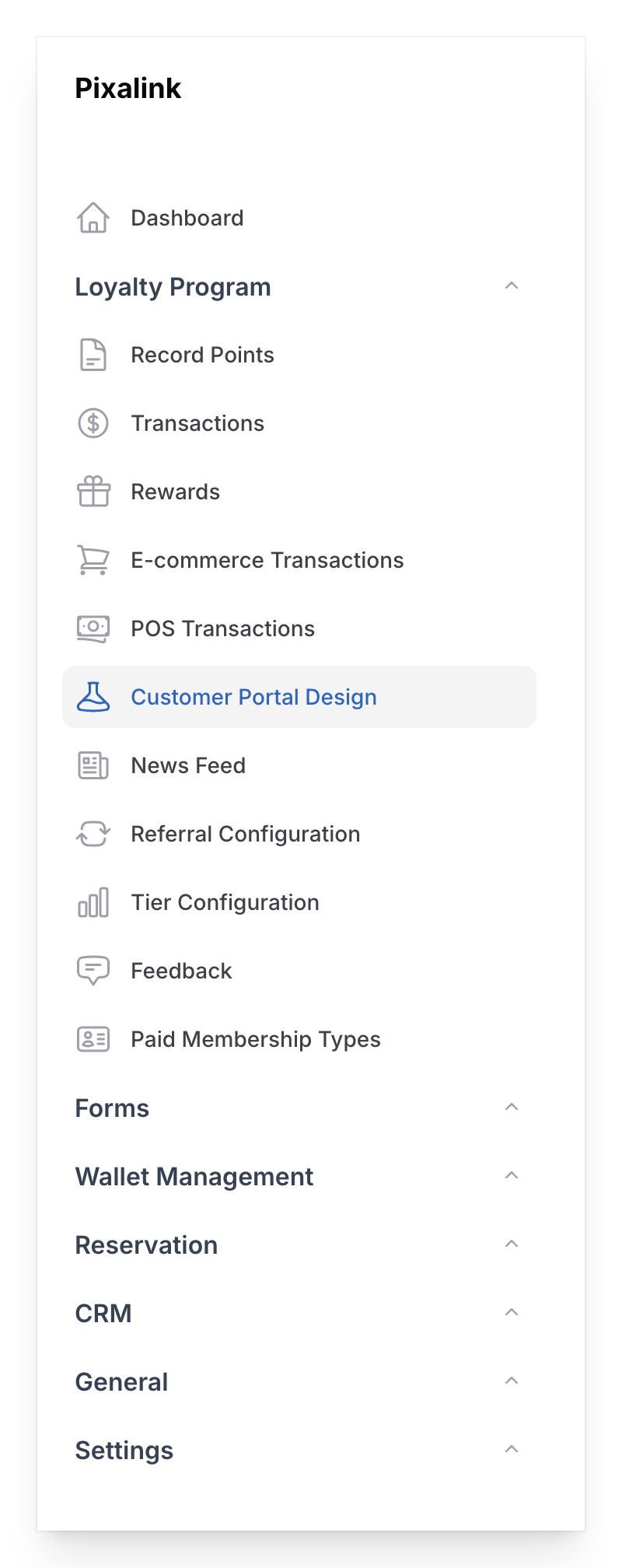Image resolution: width=622 pixels, height=1568 pixels.
Task: Select the Customer Portal Design link
Action: point(253,697)
